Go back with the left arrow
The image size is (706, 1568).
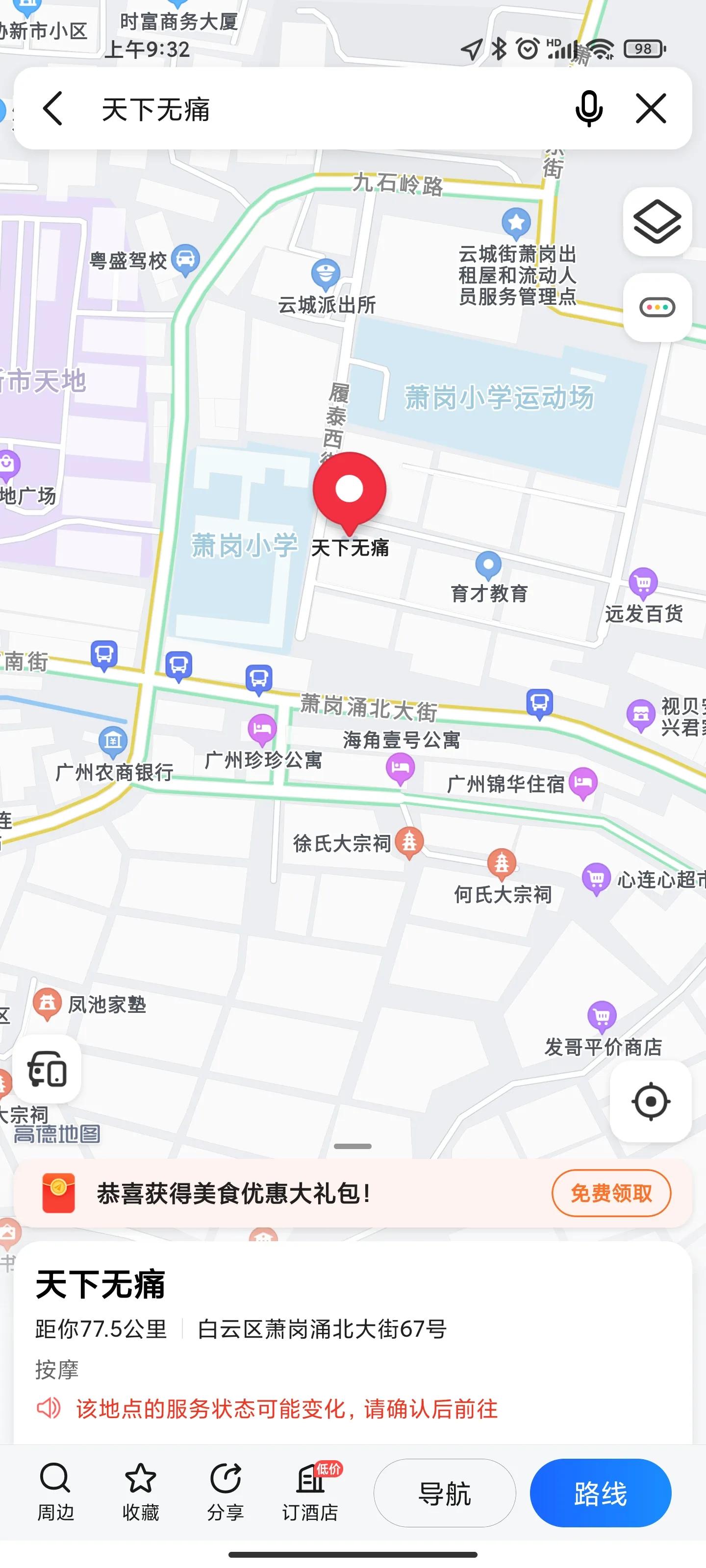pyautogui.click(x=52, y=110)
